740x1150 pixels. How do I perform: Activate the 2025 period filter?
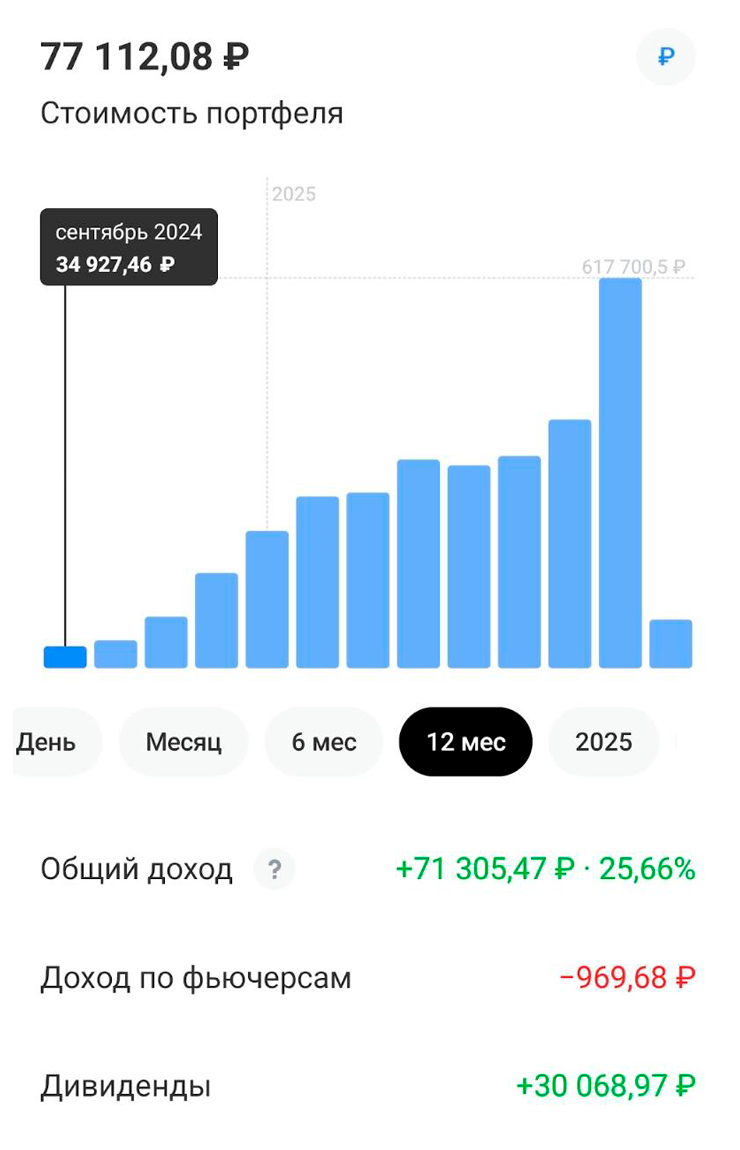point(604,742)
